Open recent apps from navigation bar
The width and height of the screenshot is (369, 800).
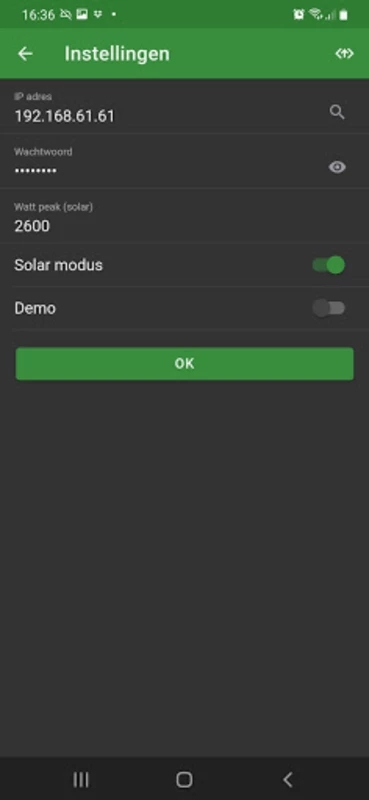pos(81,779)
